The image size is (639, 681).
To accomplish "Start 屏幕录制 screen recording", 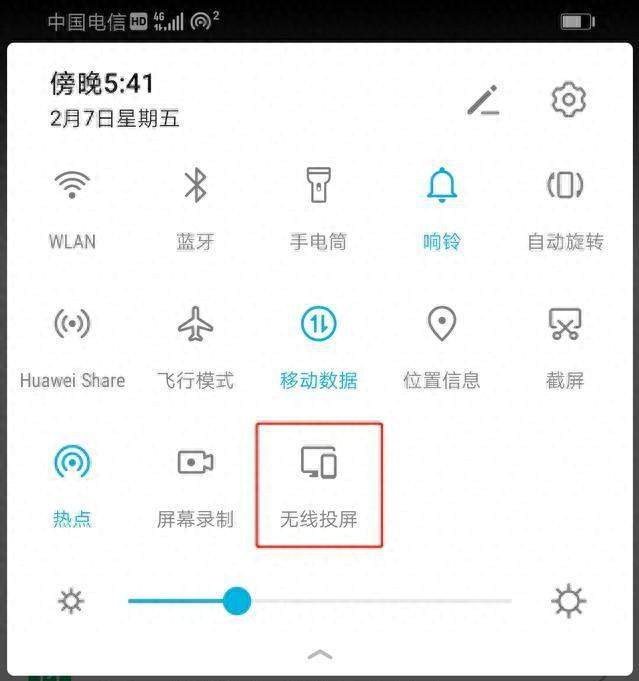I will click(195, 462).
